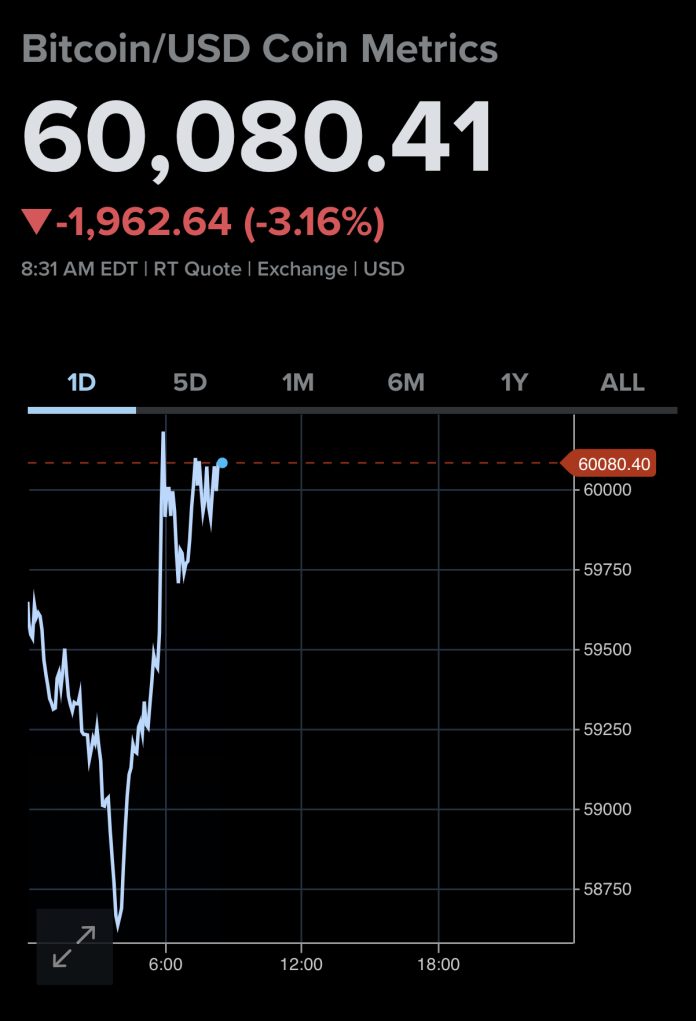Image resolution: width=696 pixels, height=1021 pixels.
Task: Switch to the 5D chart range
Action: click(x=190, y=383)
